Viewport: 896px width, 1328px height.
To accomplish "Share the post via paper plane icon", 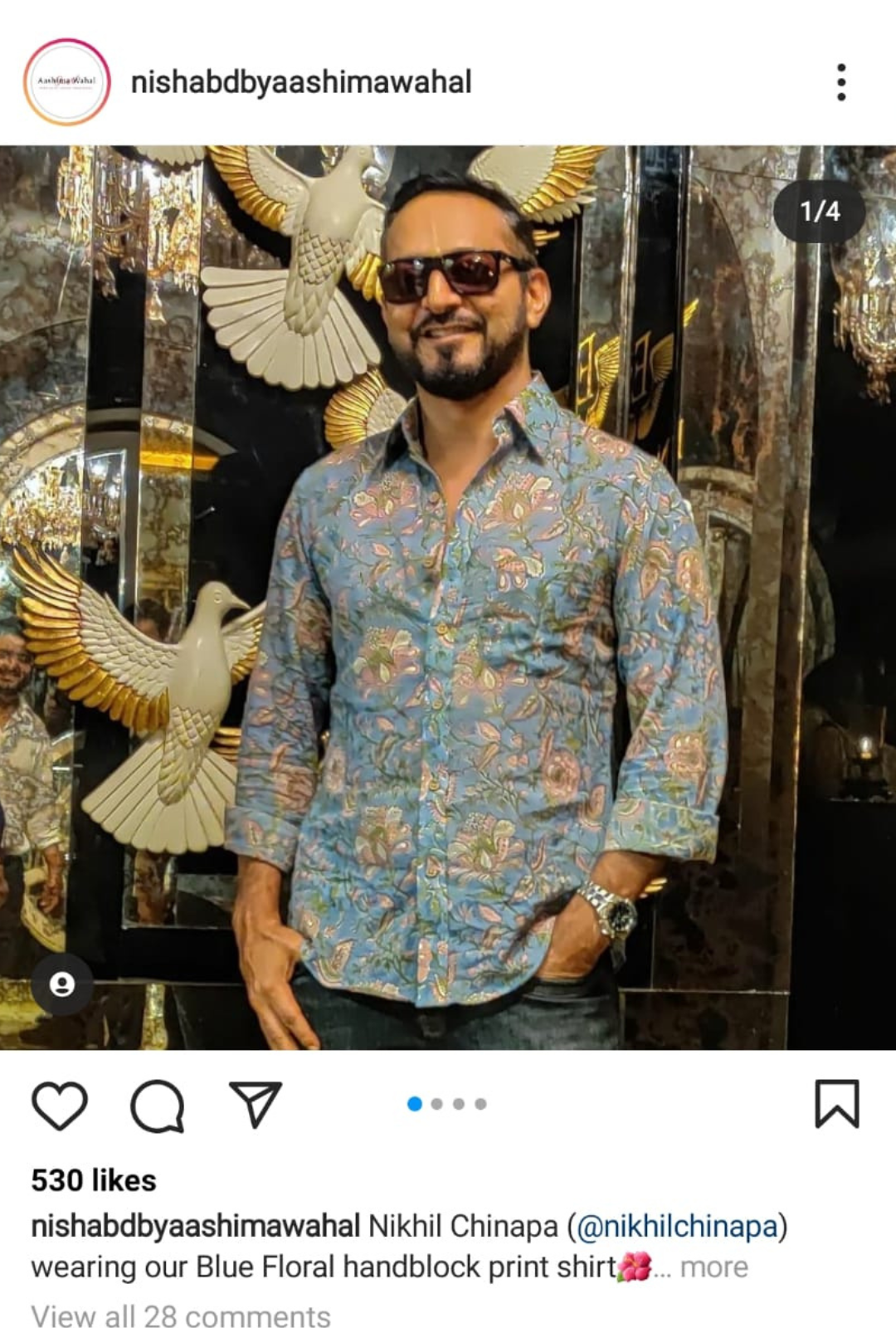I will click(255, 1105).
